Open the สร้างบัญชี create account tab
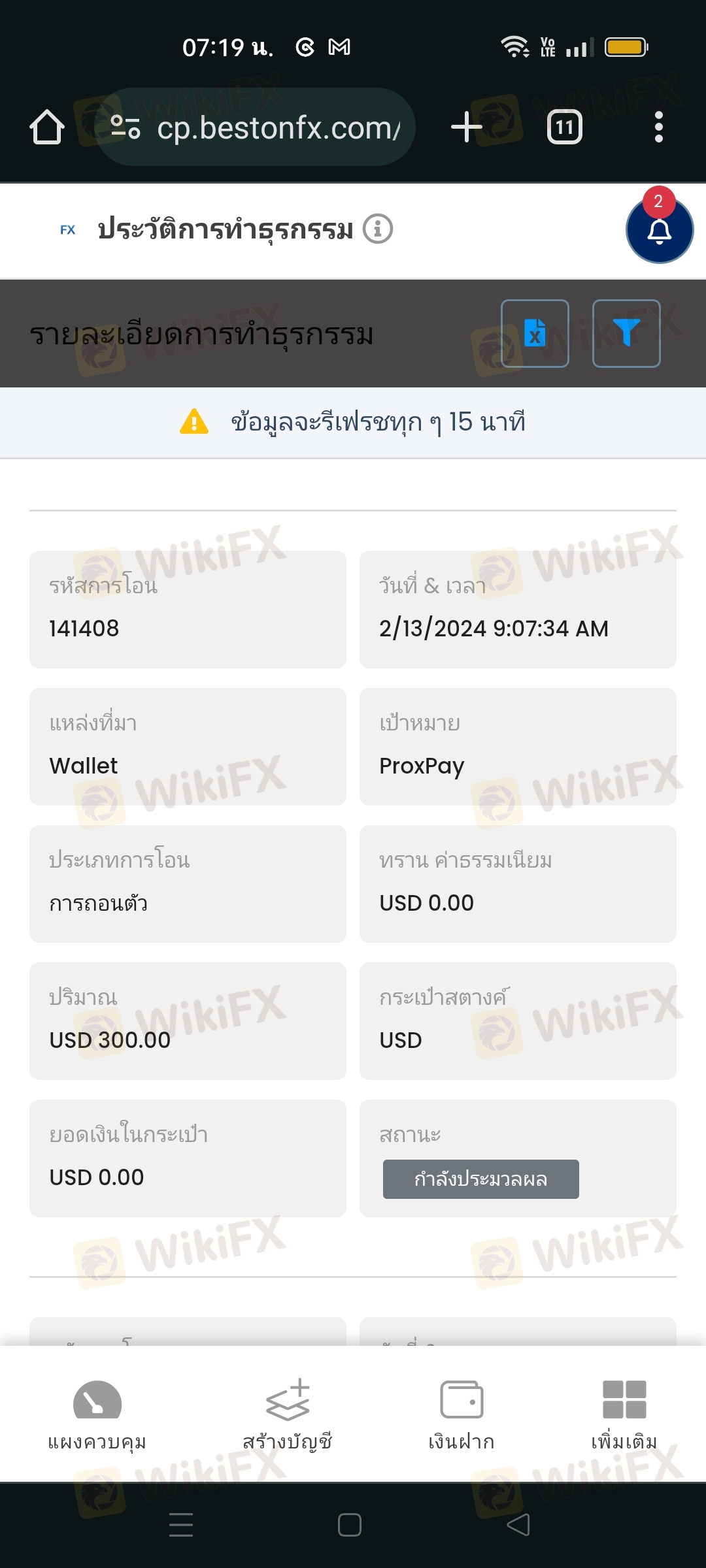706x1568 pixels. tap(288, 1415)
